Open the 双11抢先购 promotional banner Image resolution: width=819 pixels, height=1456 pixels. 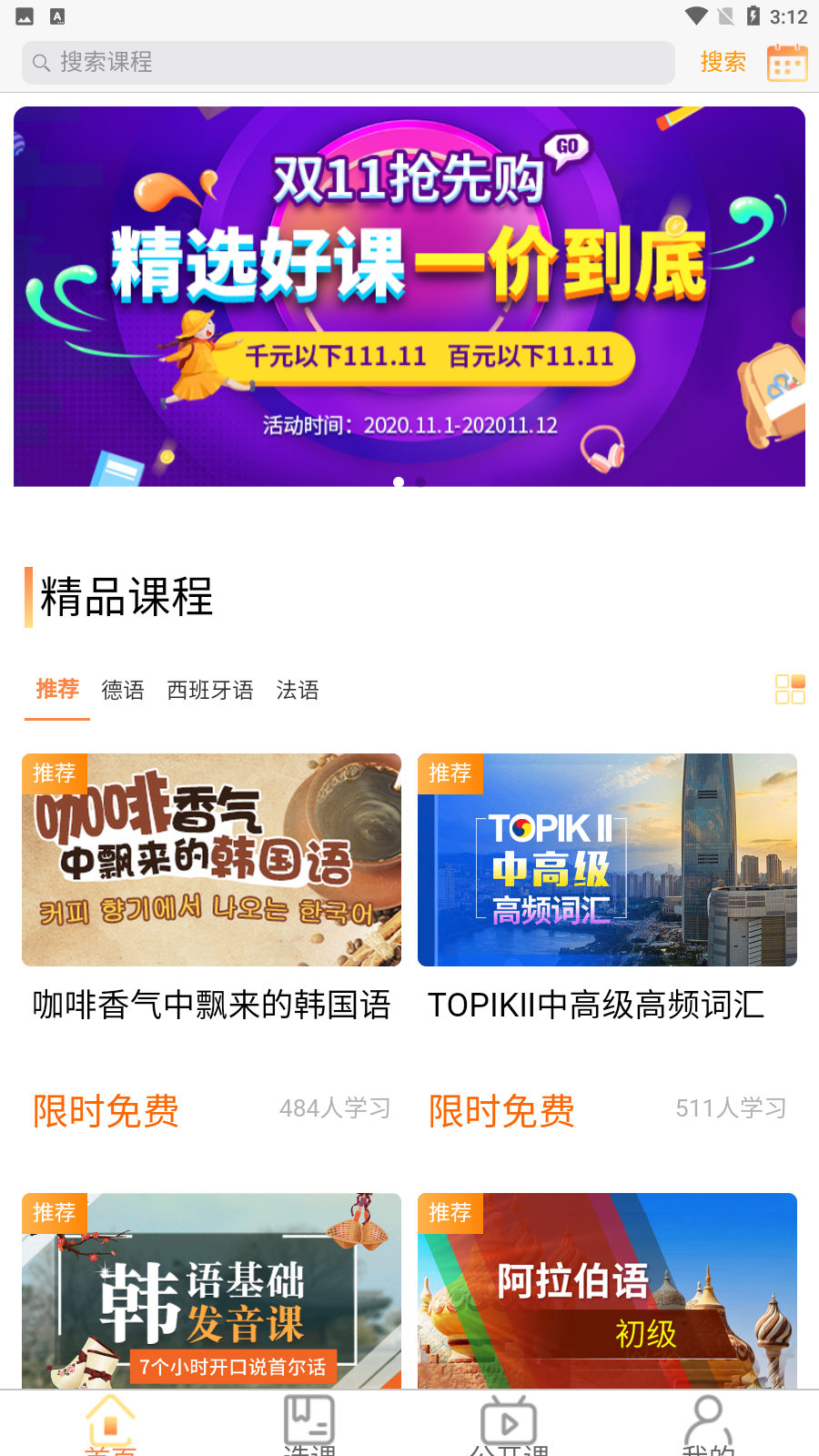(409, 297)
